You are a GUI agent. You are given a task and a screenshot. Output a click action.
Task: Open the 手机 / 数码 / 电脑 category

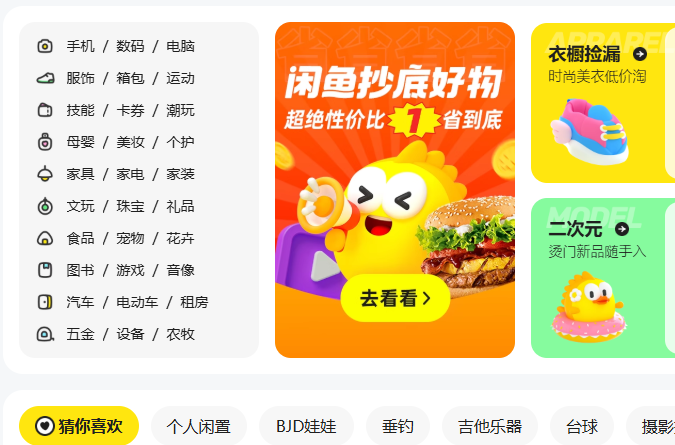130,46
